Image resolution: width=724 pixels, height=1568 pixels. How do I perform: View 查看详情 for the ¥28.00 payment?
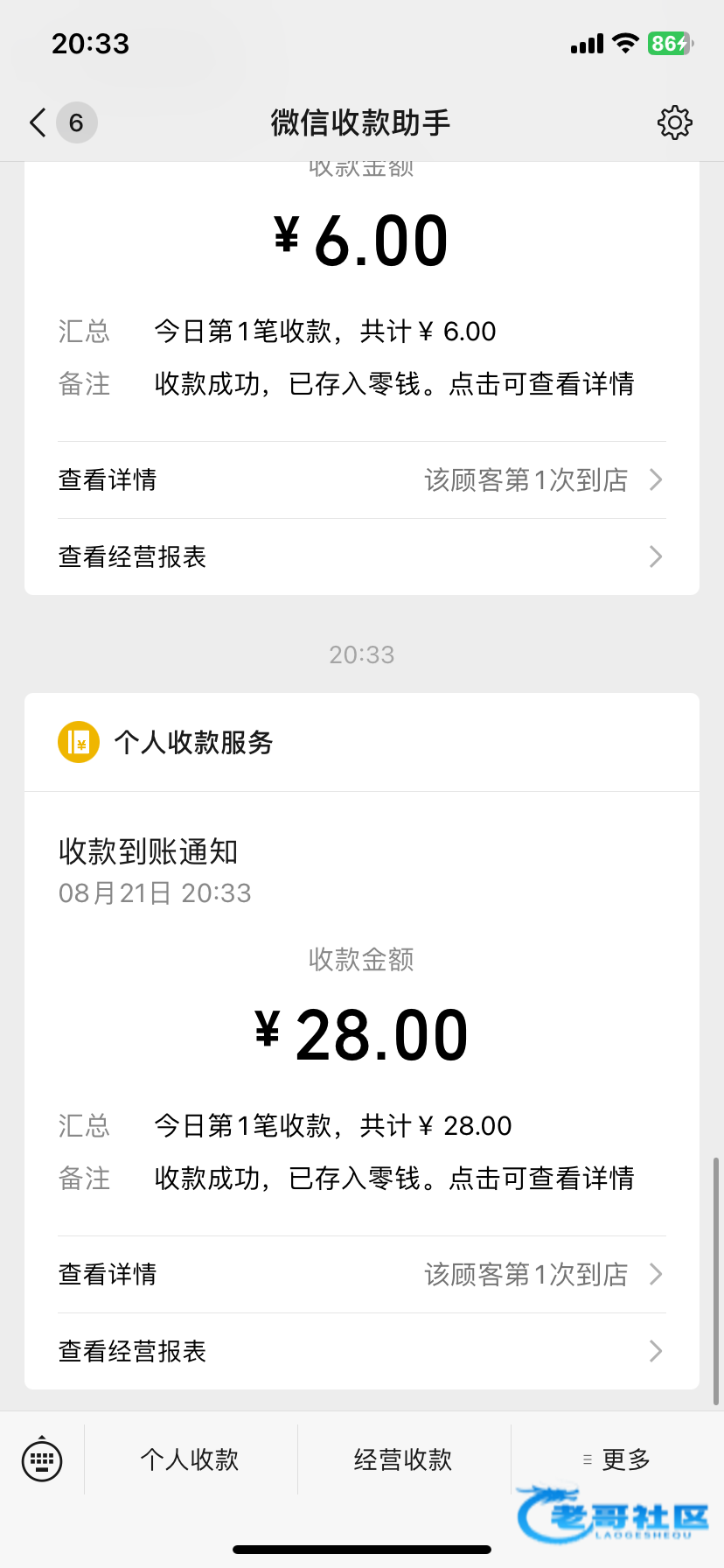click(x=362, y=1274)
